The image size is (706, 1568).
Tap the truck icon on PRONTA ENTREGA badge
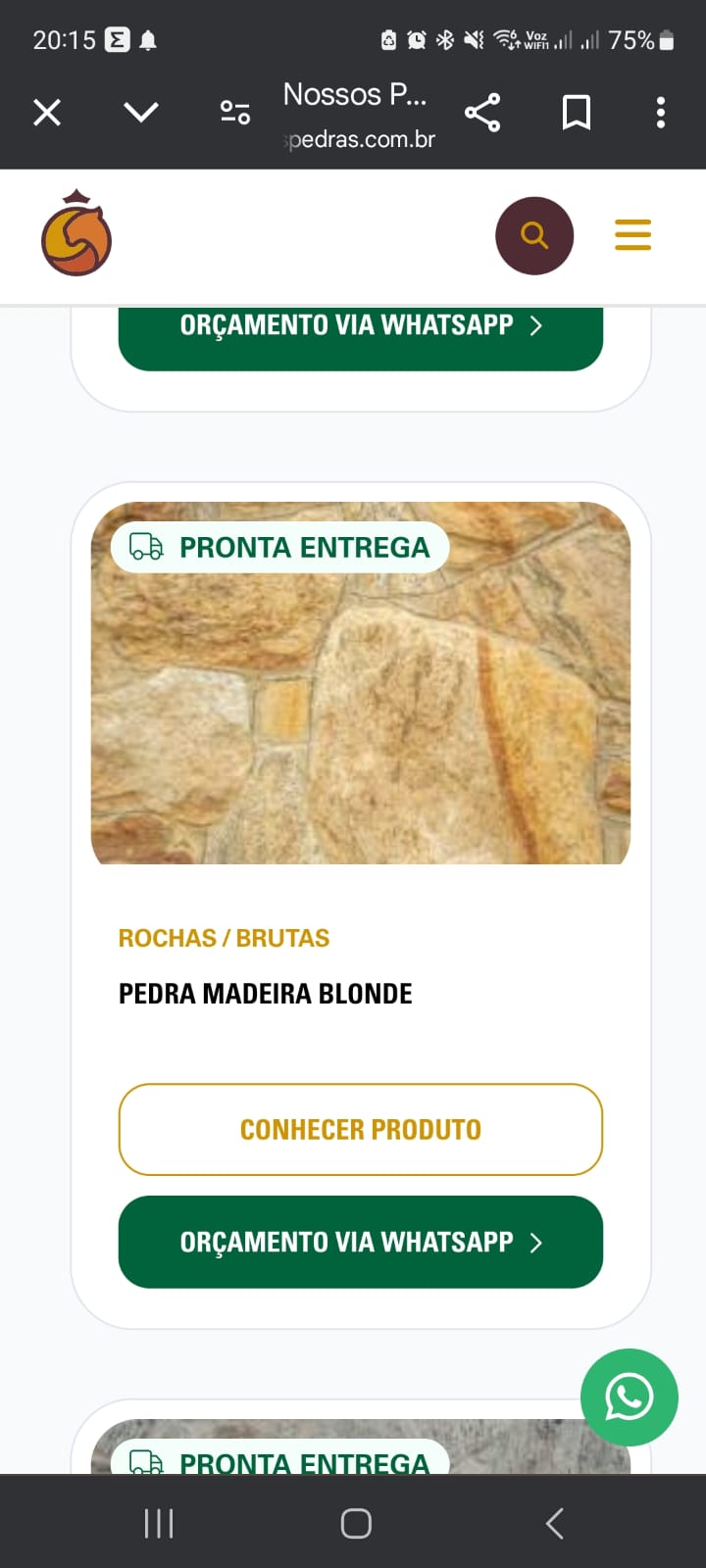click(x=147, y=547)
